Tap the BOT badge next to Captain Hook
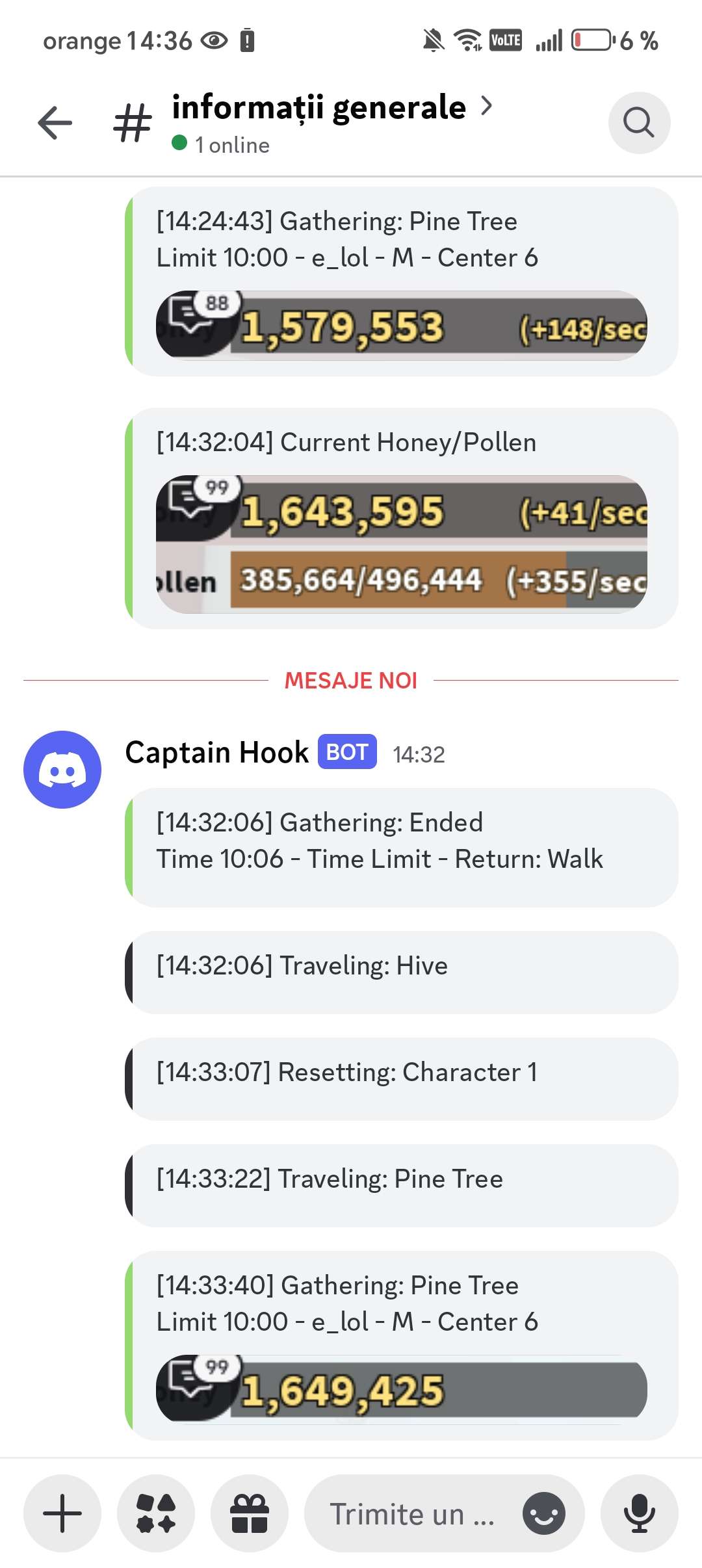 point(346,752)
